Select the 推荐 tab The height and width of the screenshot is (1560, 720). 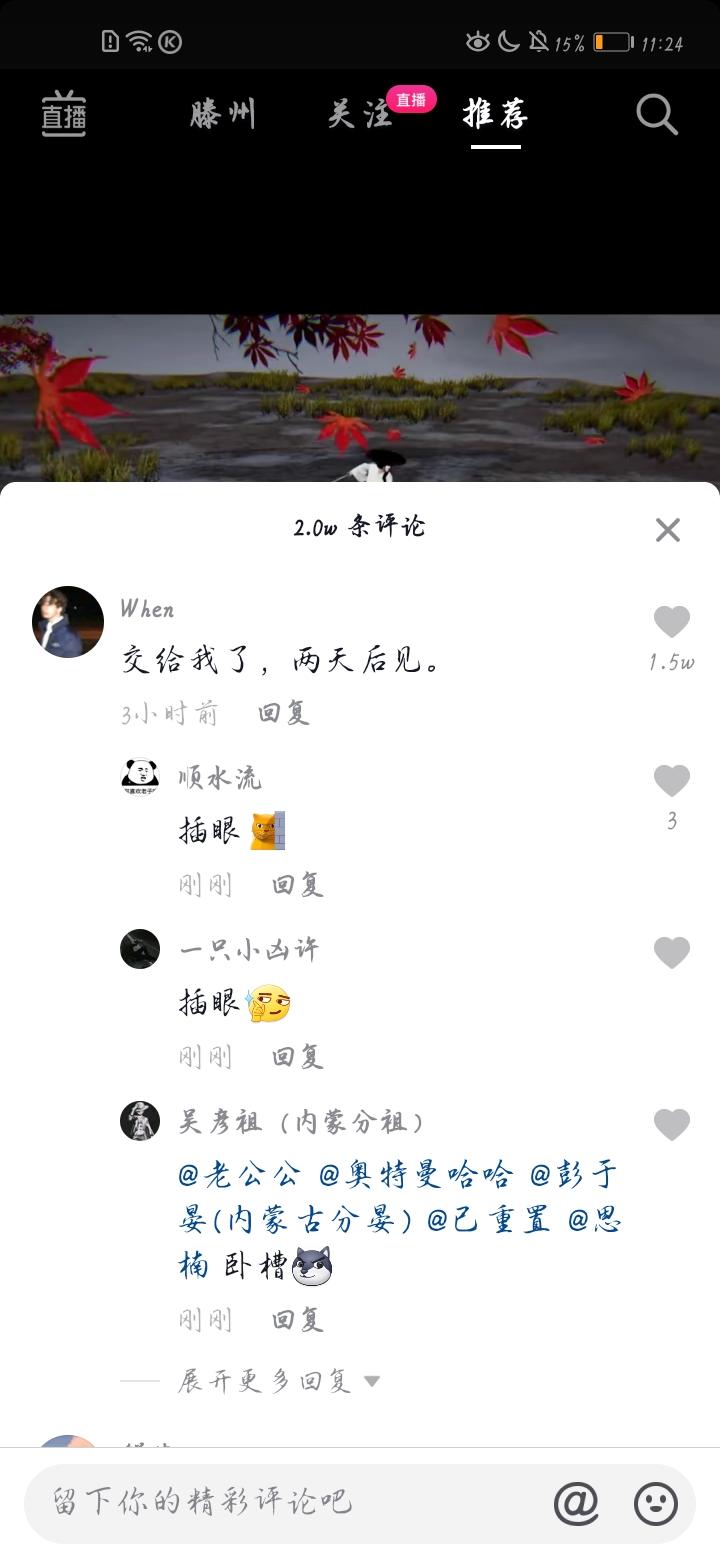click(x=496, y=115)
